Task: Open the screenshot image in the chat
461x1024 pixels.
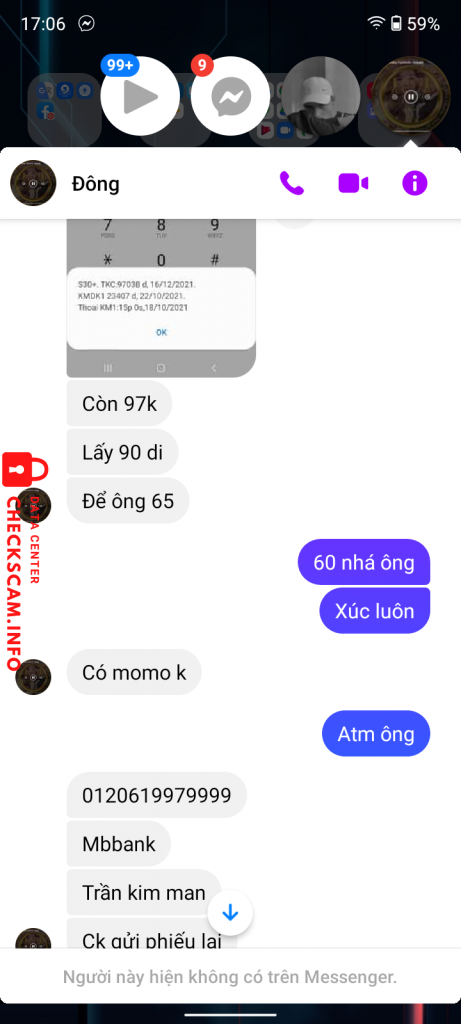Action: coord(161,298)
